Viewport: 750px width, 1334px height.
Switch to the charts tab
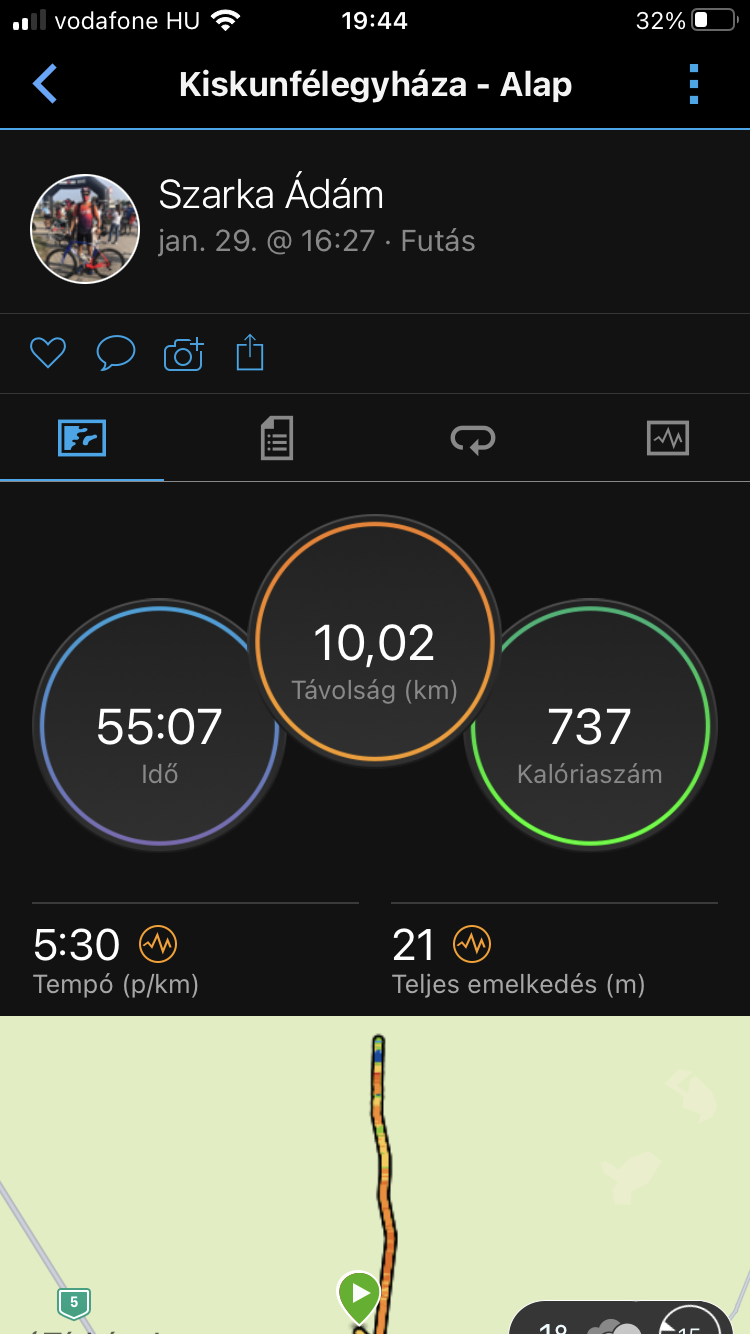click(x=667, y=438)
